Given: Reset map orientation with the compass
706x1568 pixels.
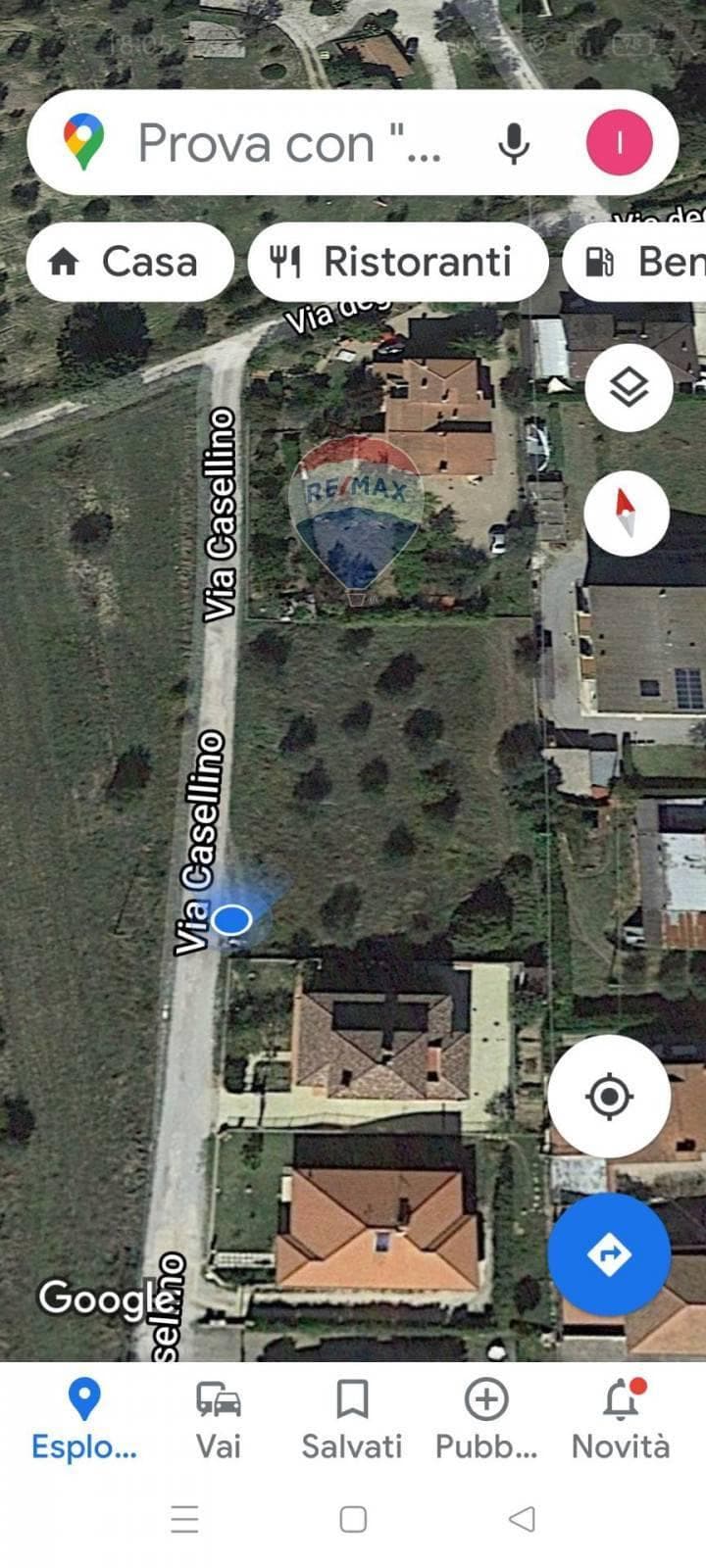Looking at the screenshot, I should point(626,514).
